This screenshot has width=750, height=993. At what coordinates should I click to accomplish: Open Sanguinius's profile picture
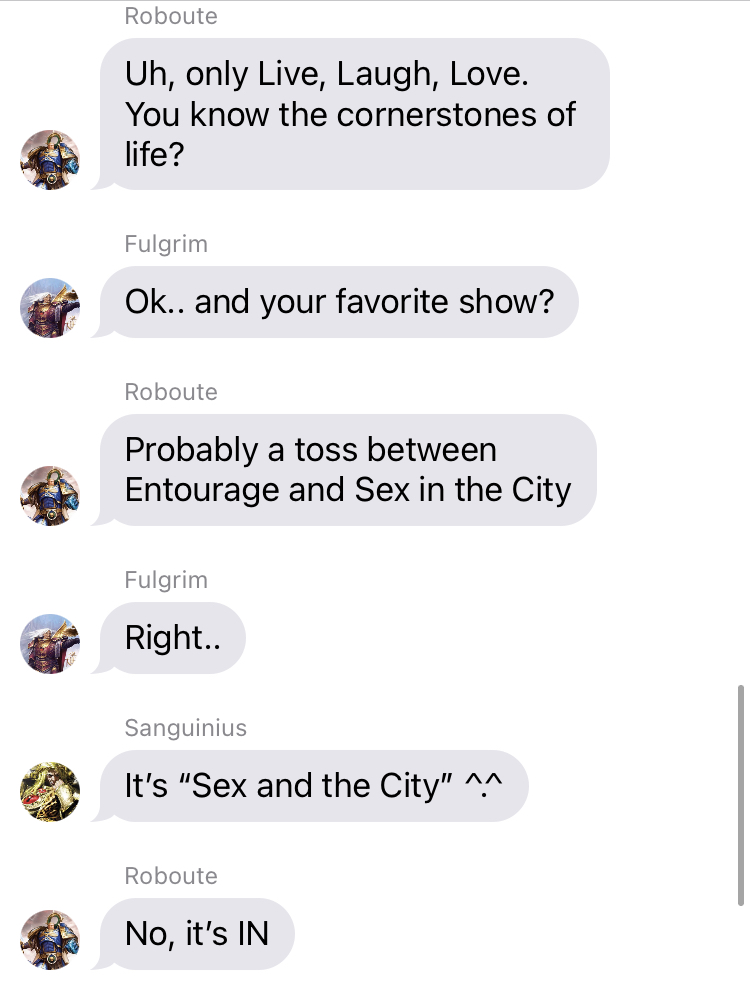click(50, 792)
